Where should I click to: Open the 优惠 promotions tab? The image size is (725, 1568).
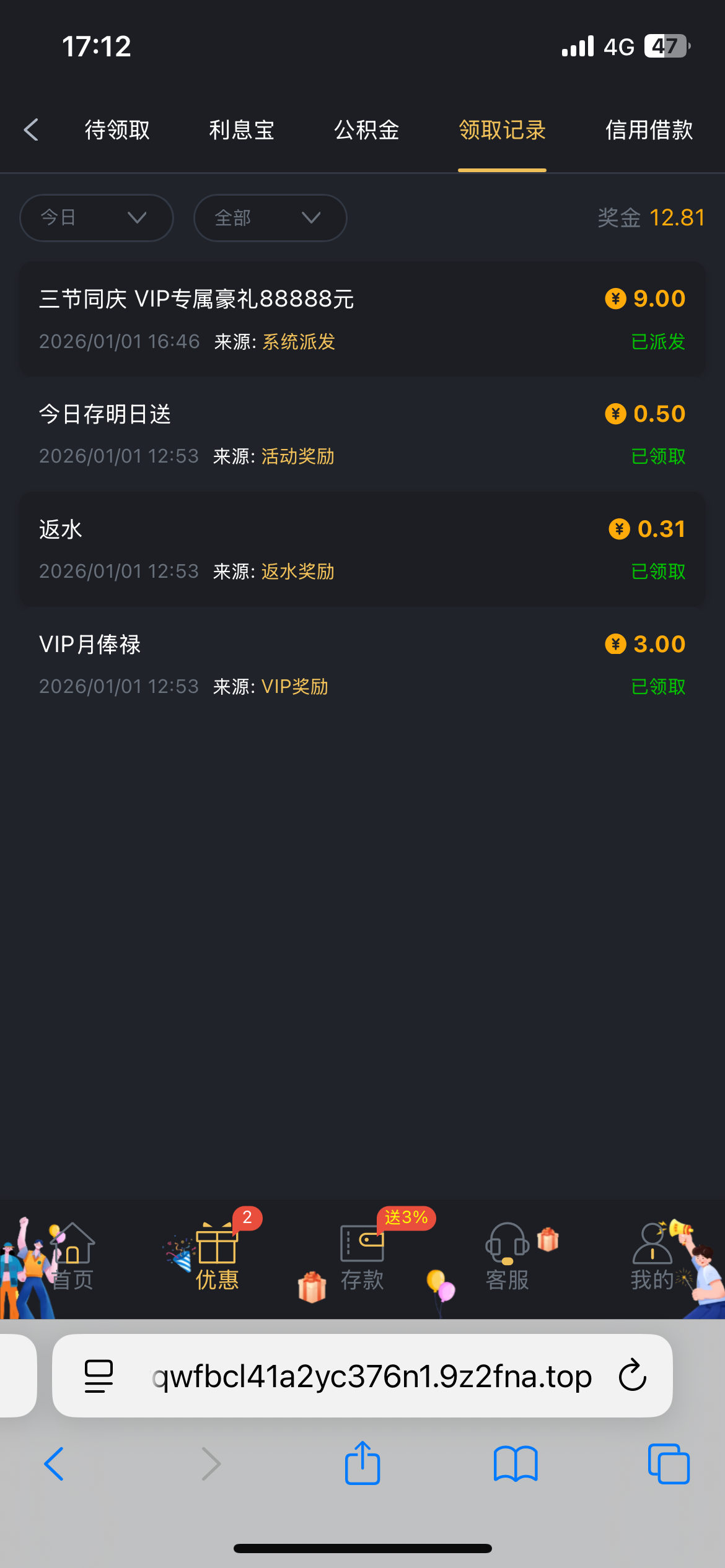click(x=217, y=1257)
